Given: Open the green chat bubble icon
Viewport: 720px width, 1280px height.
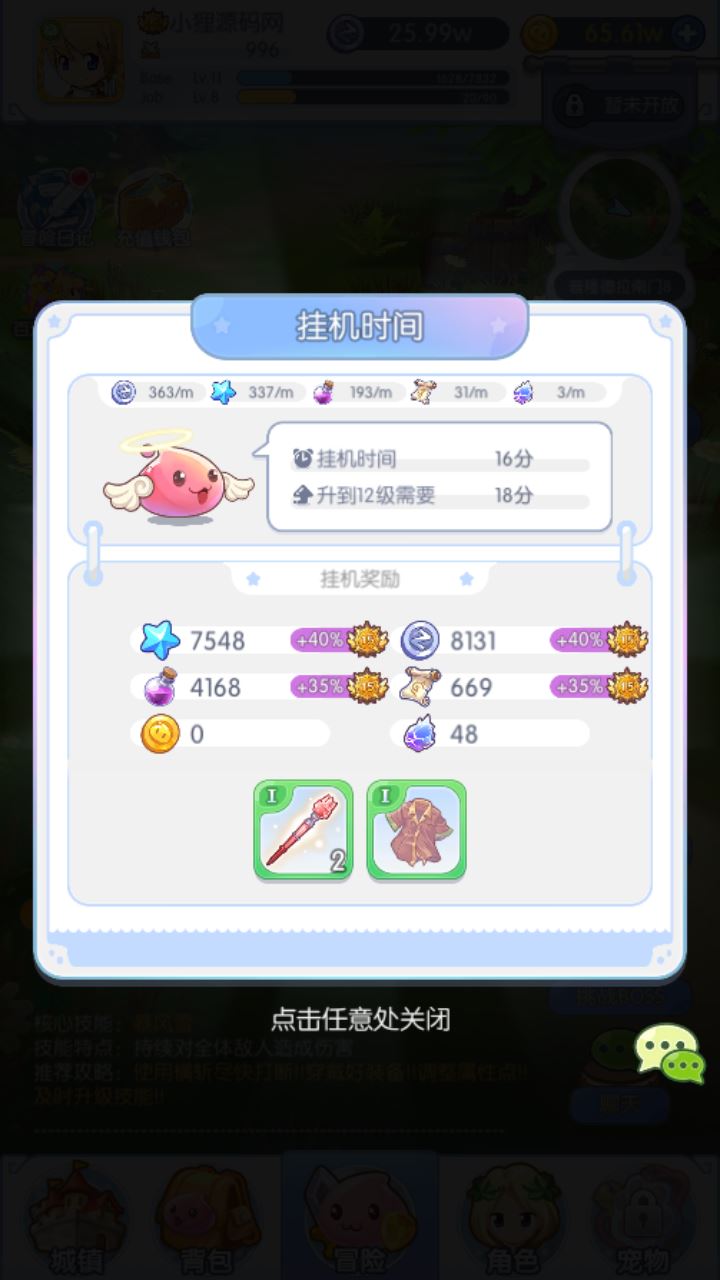Looking at the screenshot, I should 670,1053.
